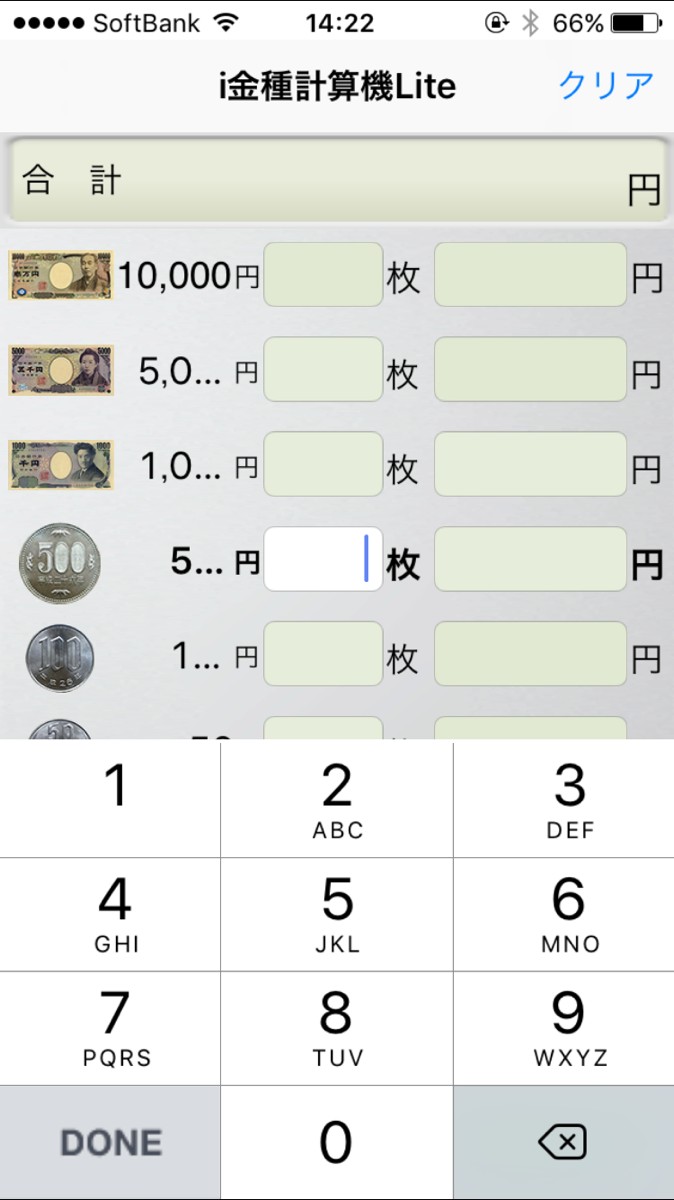Screen dimensions: 674x1200
Task: Select the 100 yen coin count field
Action: click(323, 654)
